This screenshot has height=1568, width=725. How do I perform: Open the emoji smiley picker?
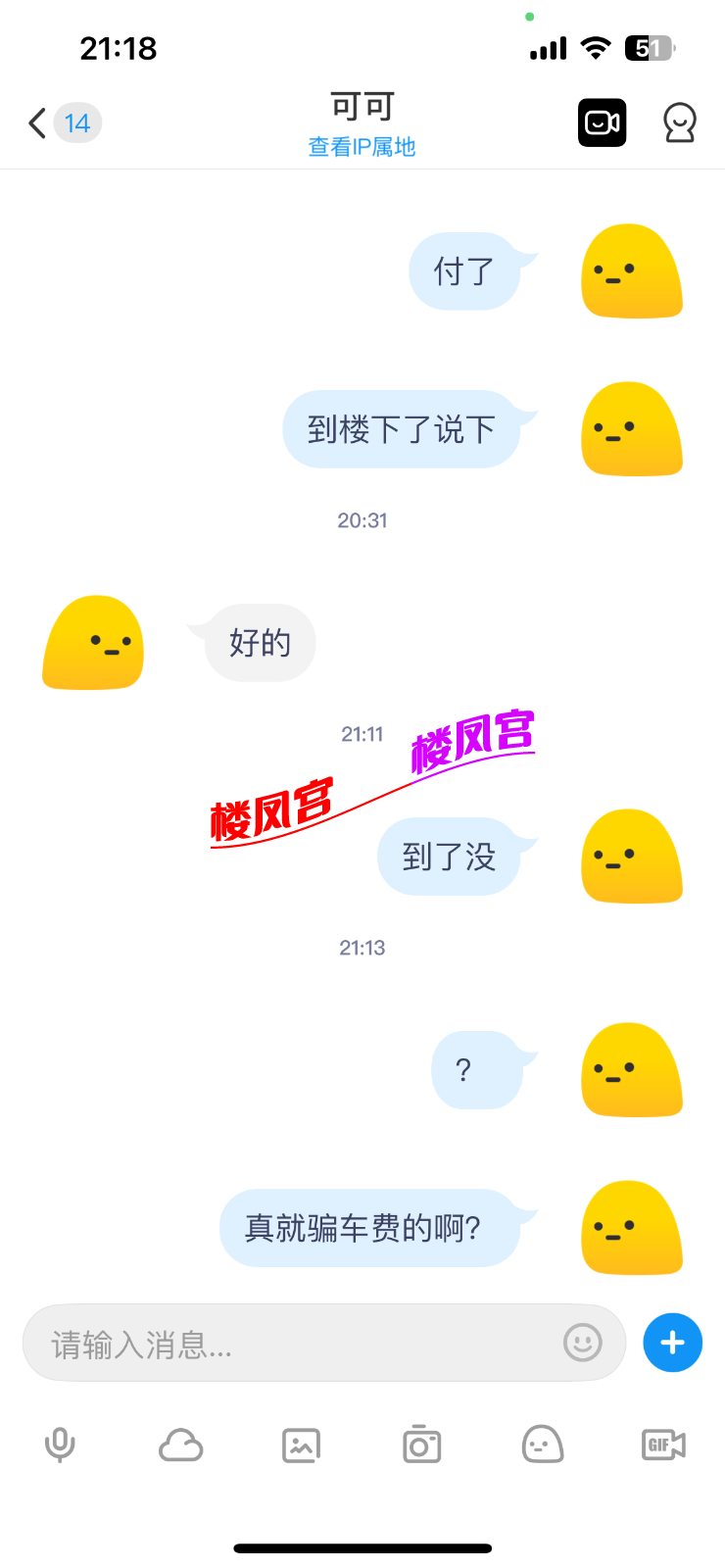583,1343
